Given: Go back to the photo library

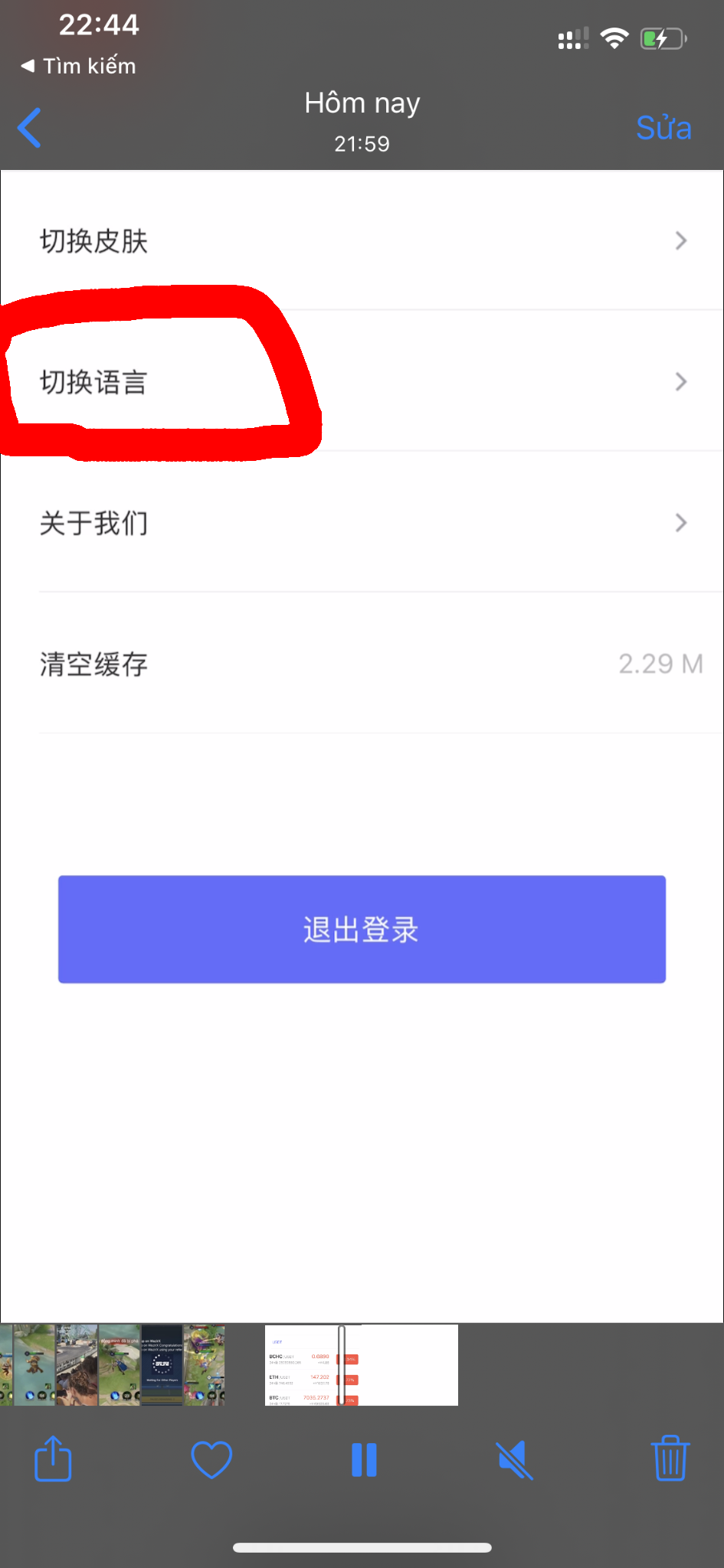Looking at the screenshot, I should click(x=30, y=127).
